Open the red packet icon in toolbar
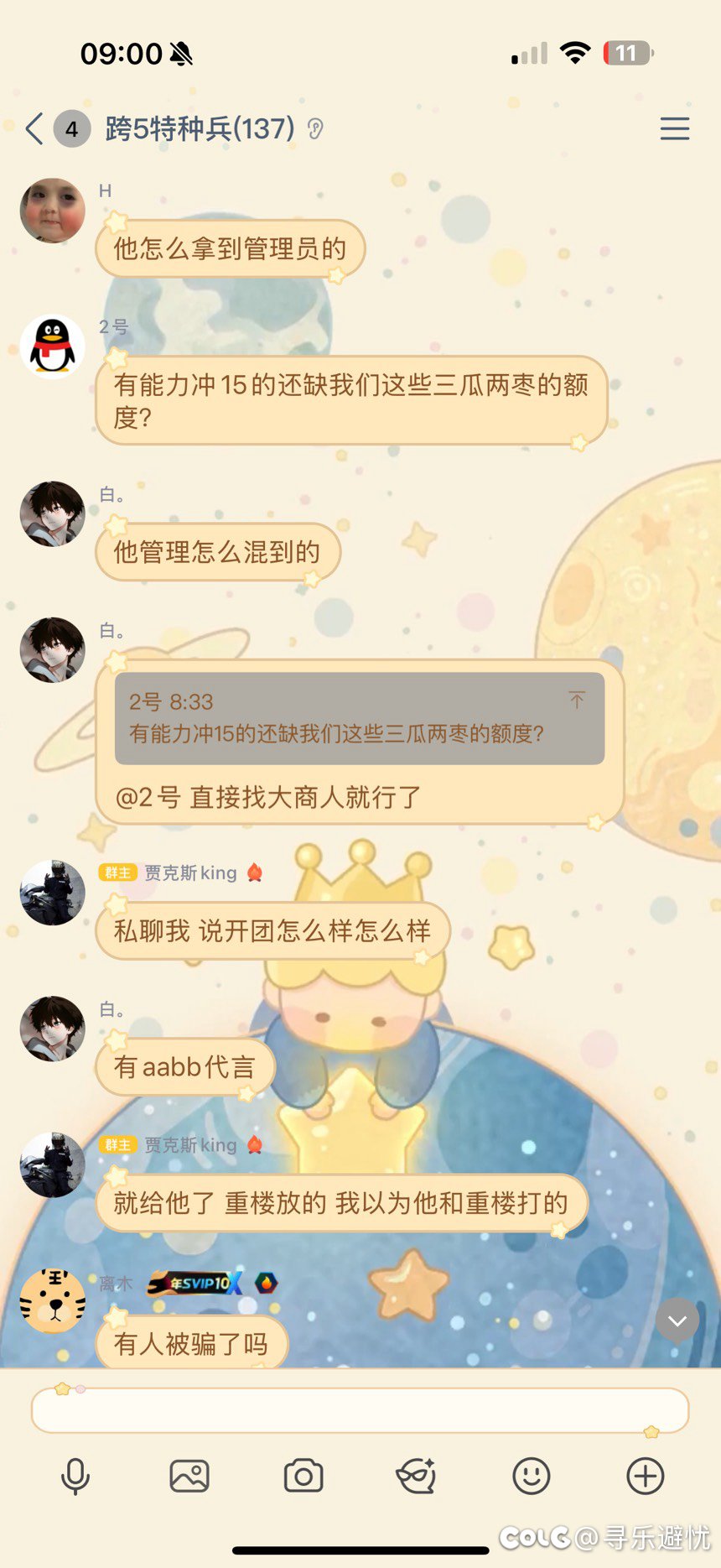This screenshot has width=721, height=1568. (417, 1476)
